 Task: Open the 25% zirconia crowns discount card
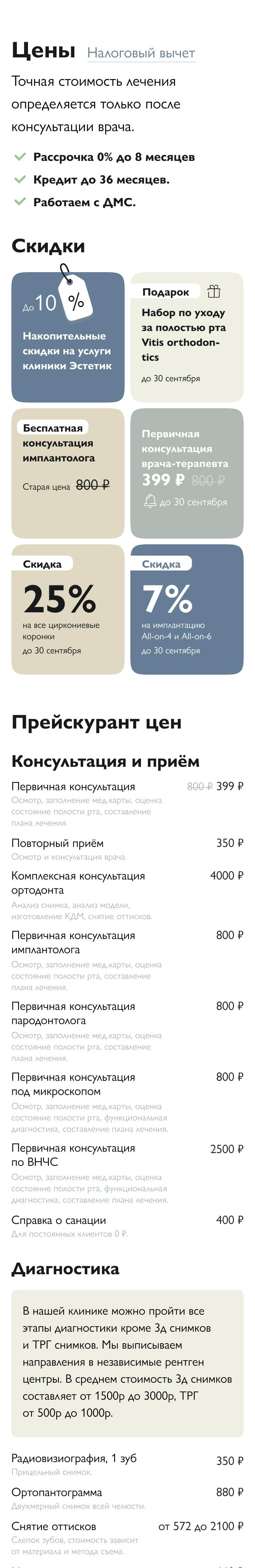click(68, 609)
